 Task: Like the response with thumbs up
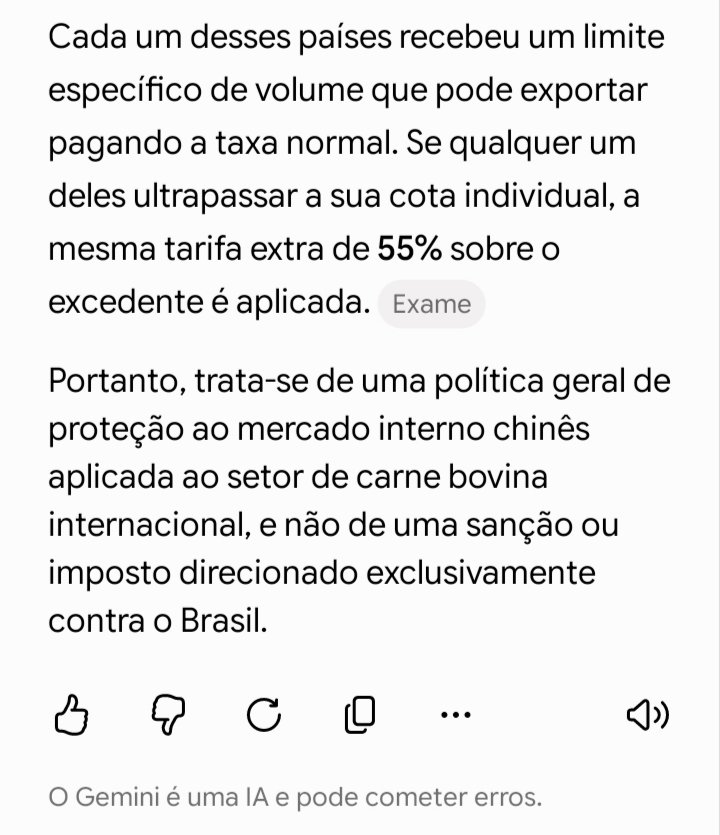(71, 715)
